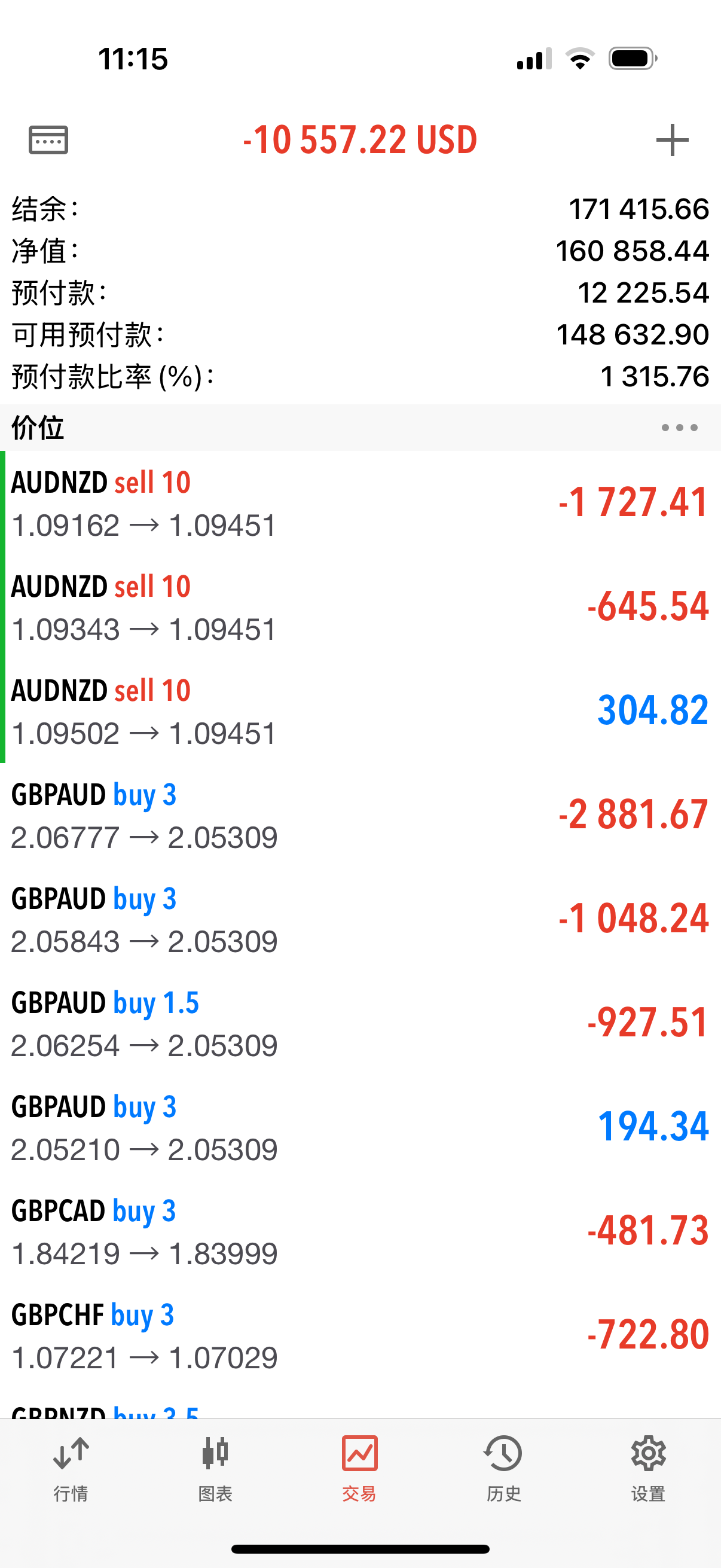The image size is (721, 1568).
Task: Open the accounts card icon
Action: coord(48,140)
